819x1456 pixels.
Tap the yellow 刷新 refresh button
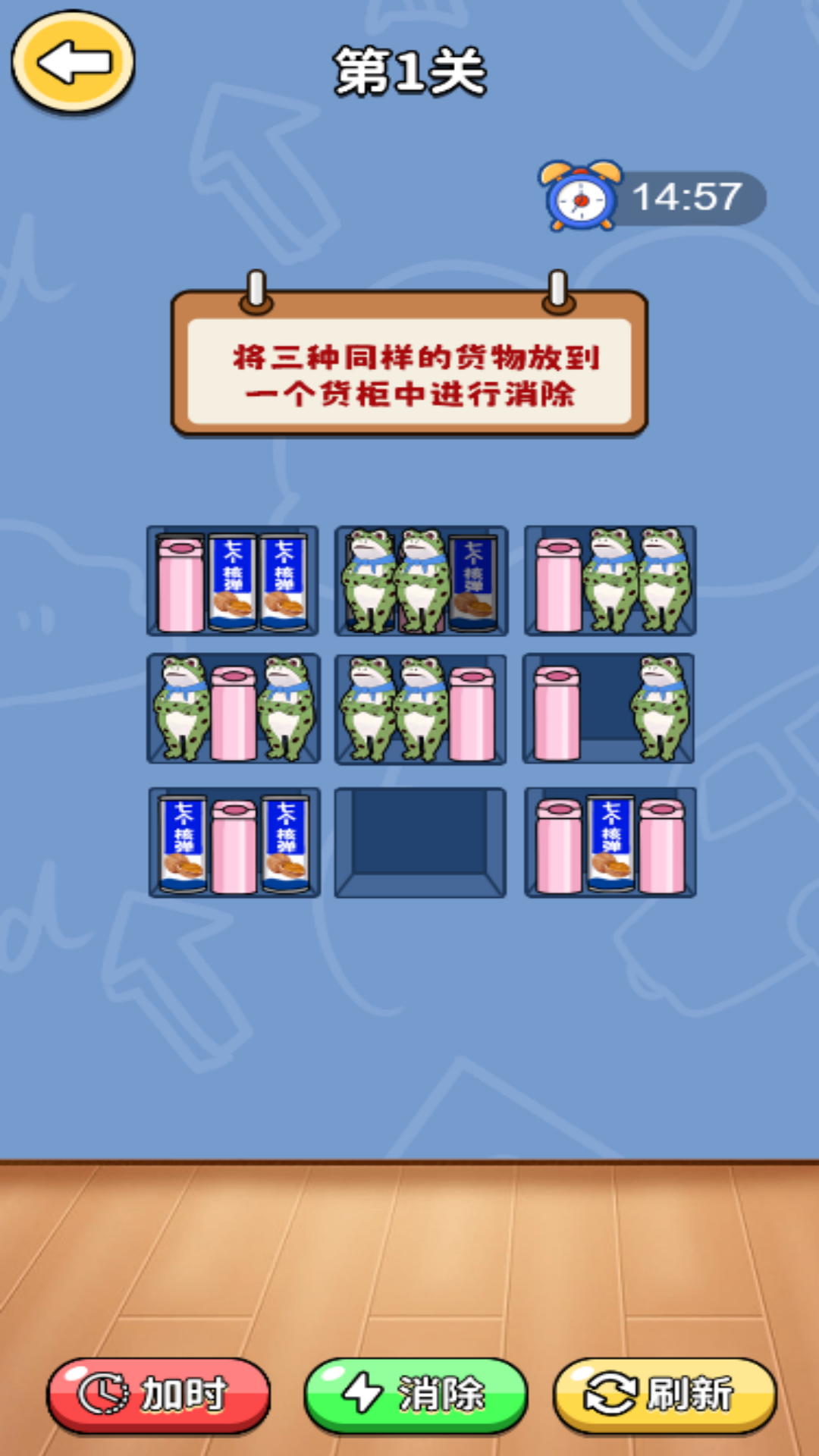[665, 1395]
